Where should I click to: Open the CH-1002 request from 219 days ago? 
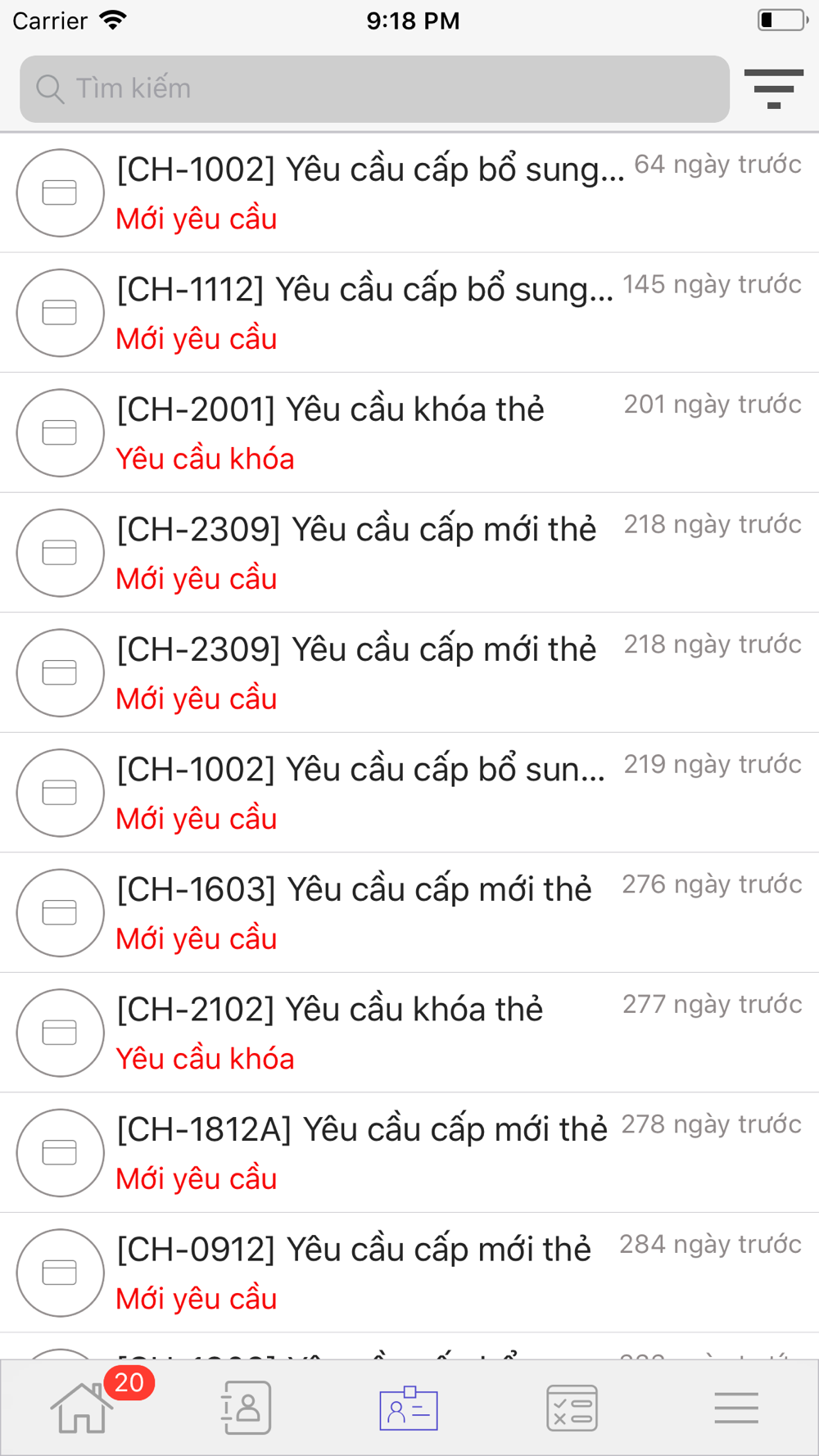click(x=409, y=793)
